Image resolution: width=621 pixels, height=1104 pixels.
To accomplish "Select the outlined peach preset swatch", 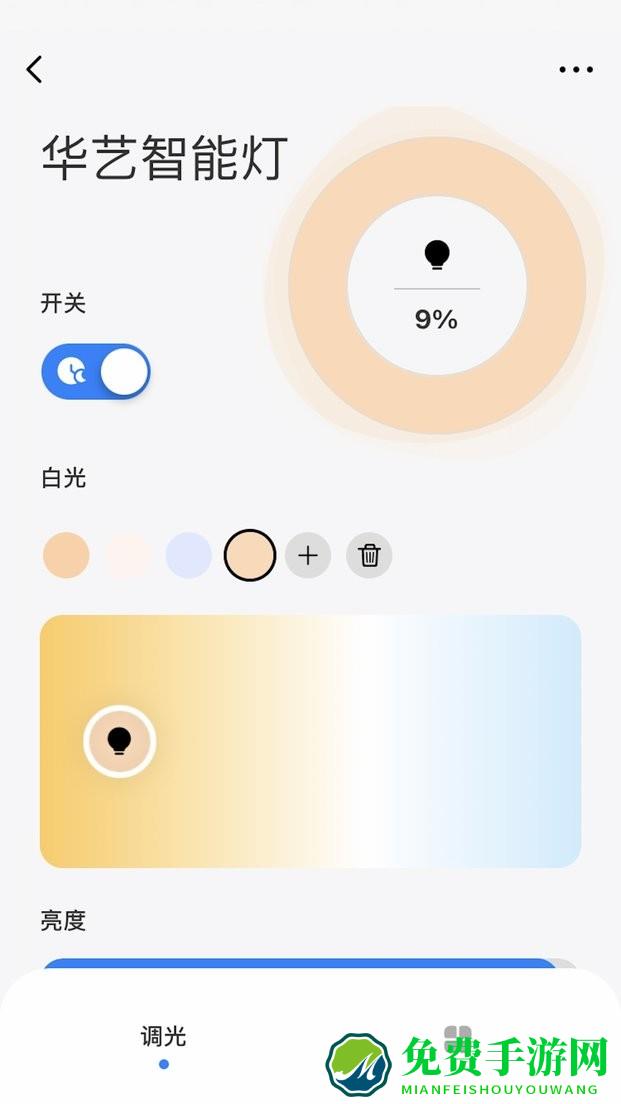I will (x=249, y=556).
